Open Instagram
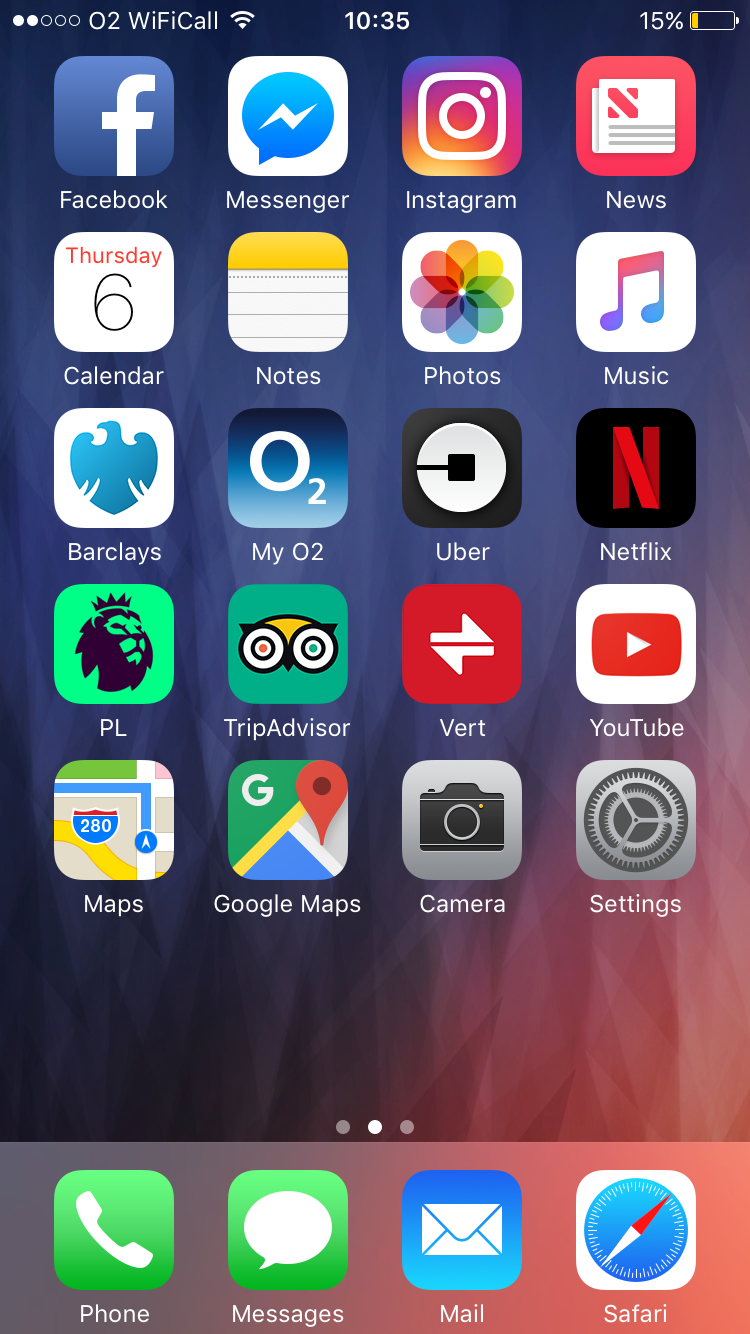Viewport: 750px width, 1334px height. (462, 116)
